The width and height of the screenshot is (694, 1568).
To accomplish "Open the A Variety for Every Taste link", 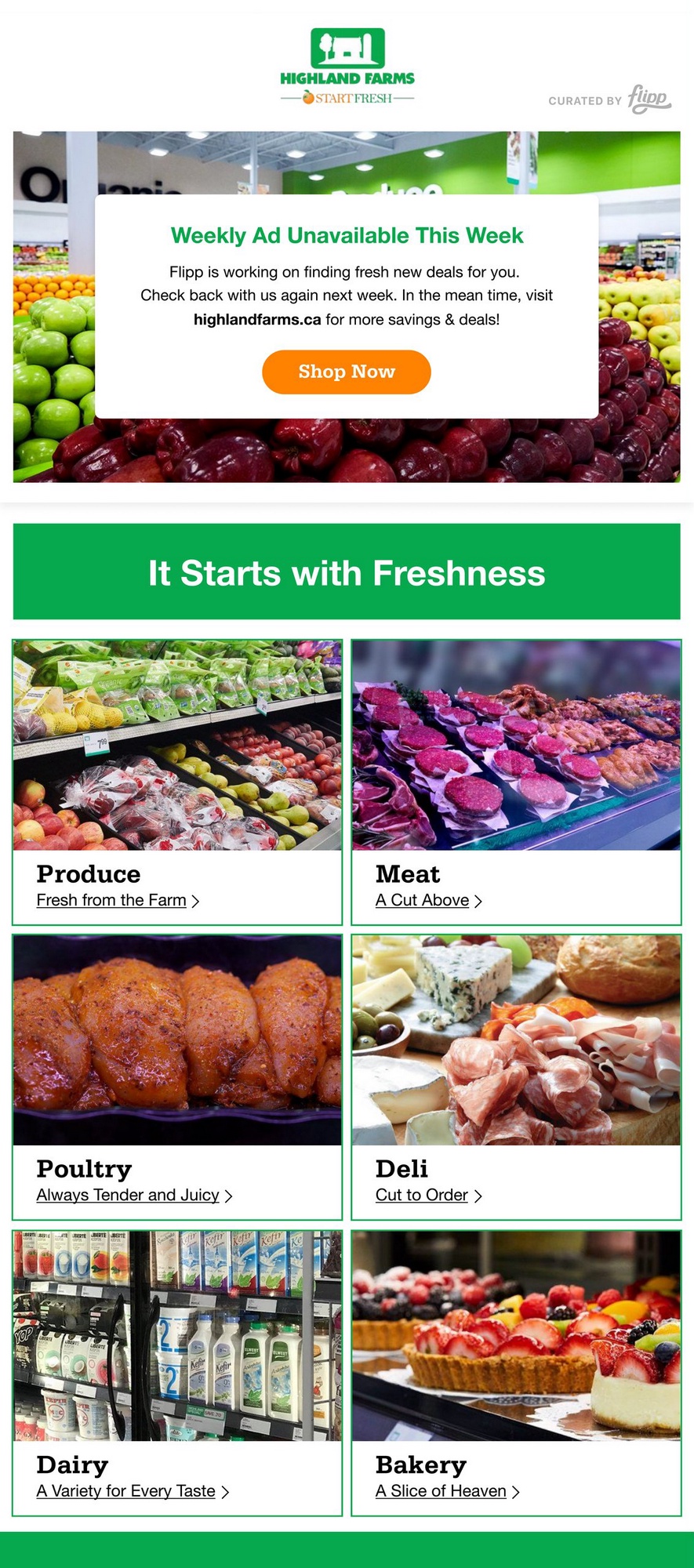I will (125, 1490).
